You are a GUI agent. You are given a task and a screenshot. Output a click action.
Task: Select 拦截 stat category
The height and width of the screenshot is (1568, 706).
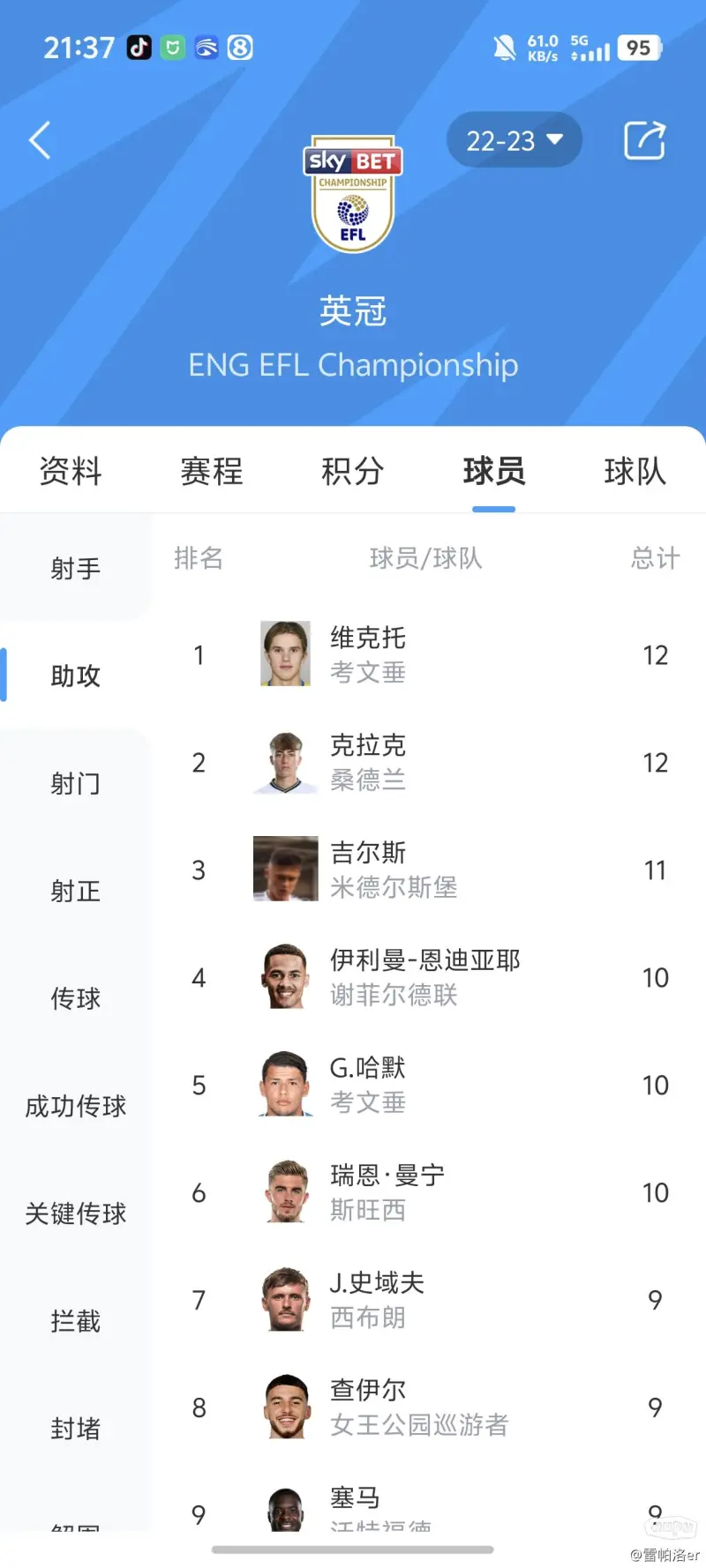[x=76, y=1321]
